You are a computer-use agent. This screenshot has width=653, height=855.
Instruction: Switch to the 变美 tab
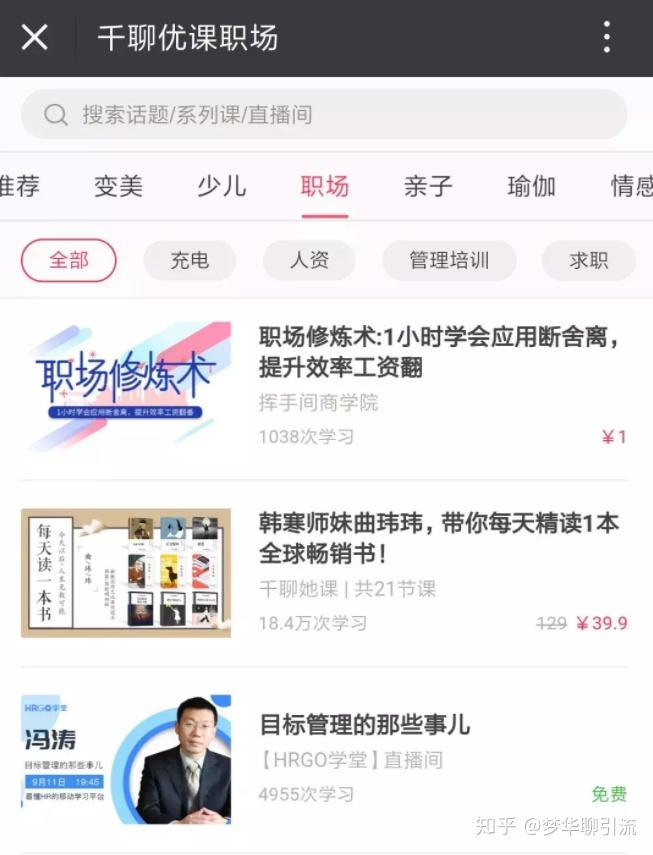[118, 186]
